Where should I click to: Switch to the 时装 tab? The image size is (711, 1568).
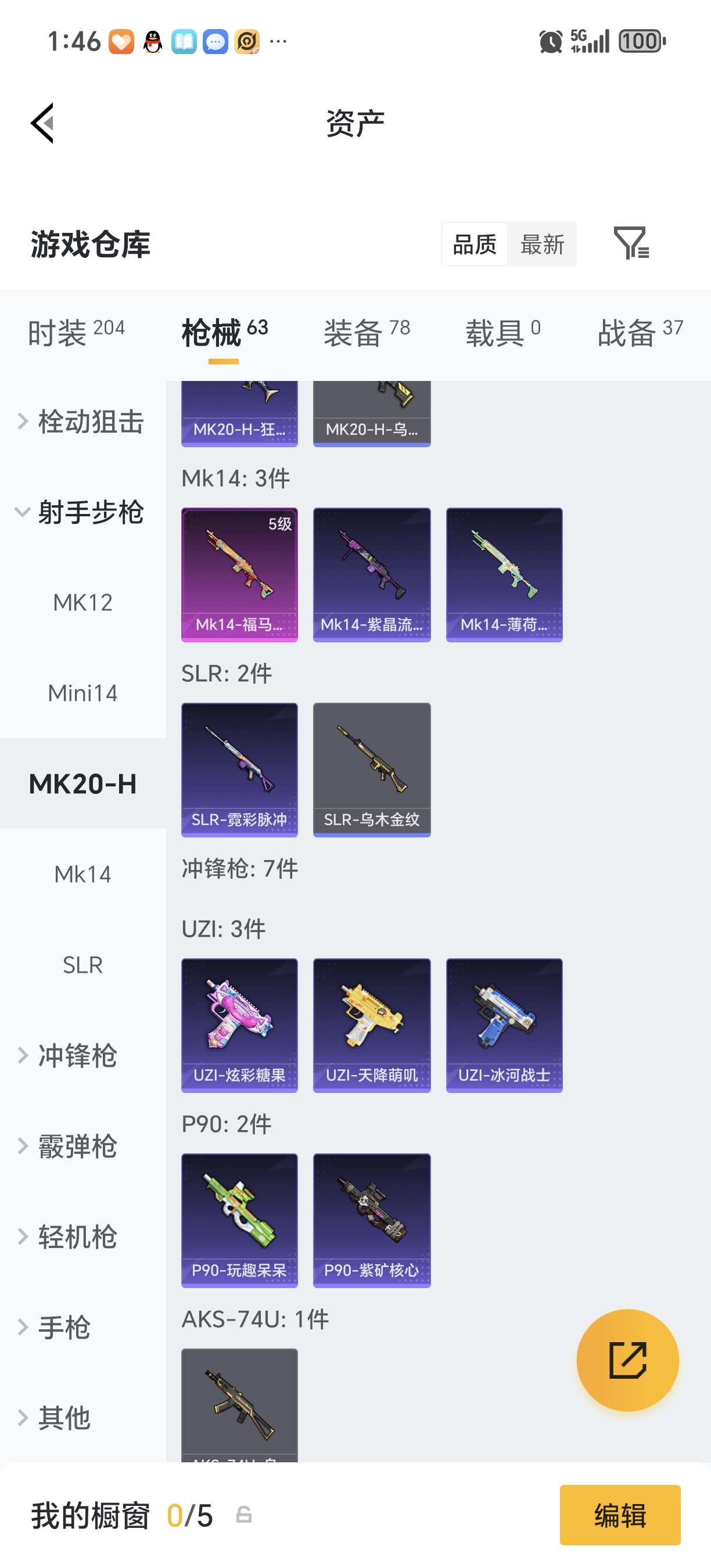(76, 332)
